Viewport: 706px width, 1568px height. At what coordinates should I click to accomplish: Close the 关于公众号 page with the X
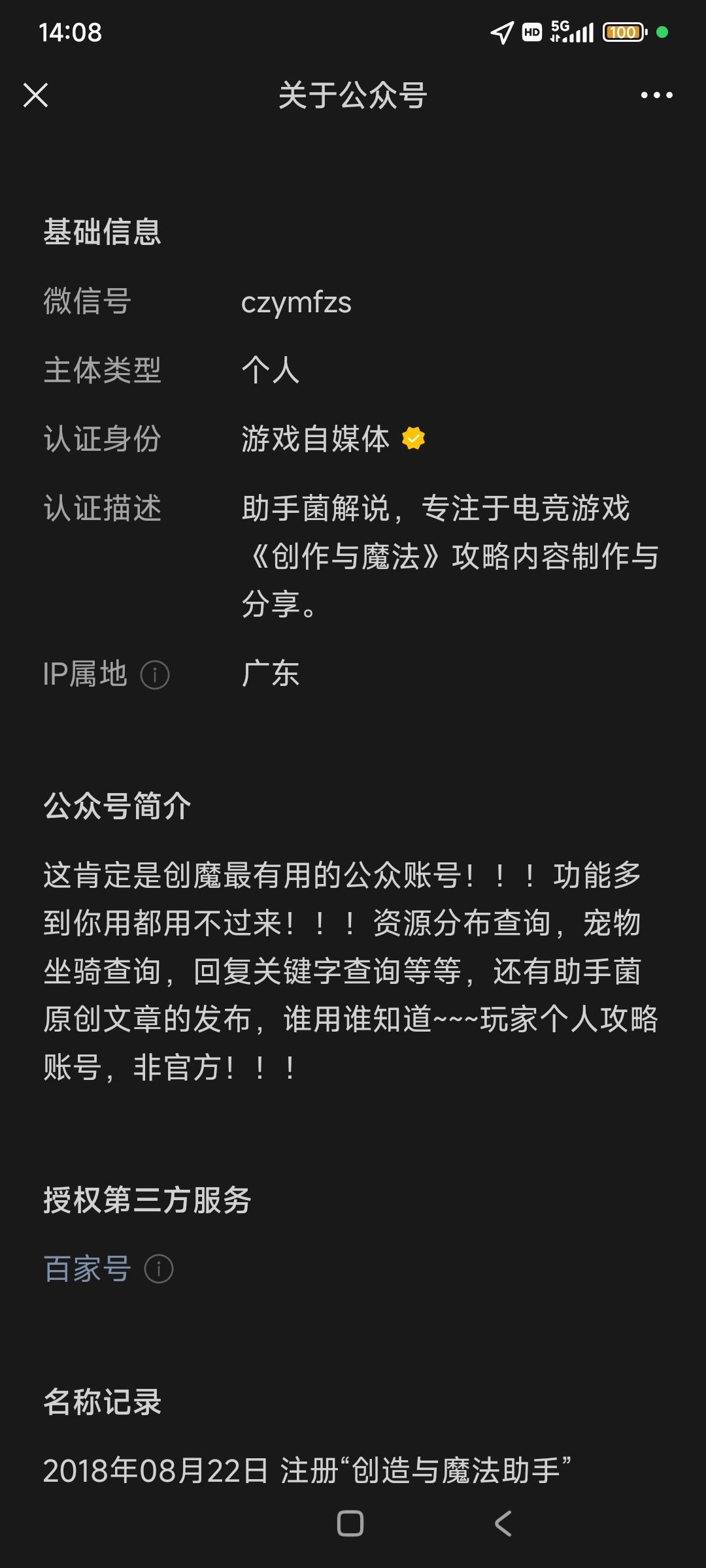(37, 95)
